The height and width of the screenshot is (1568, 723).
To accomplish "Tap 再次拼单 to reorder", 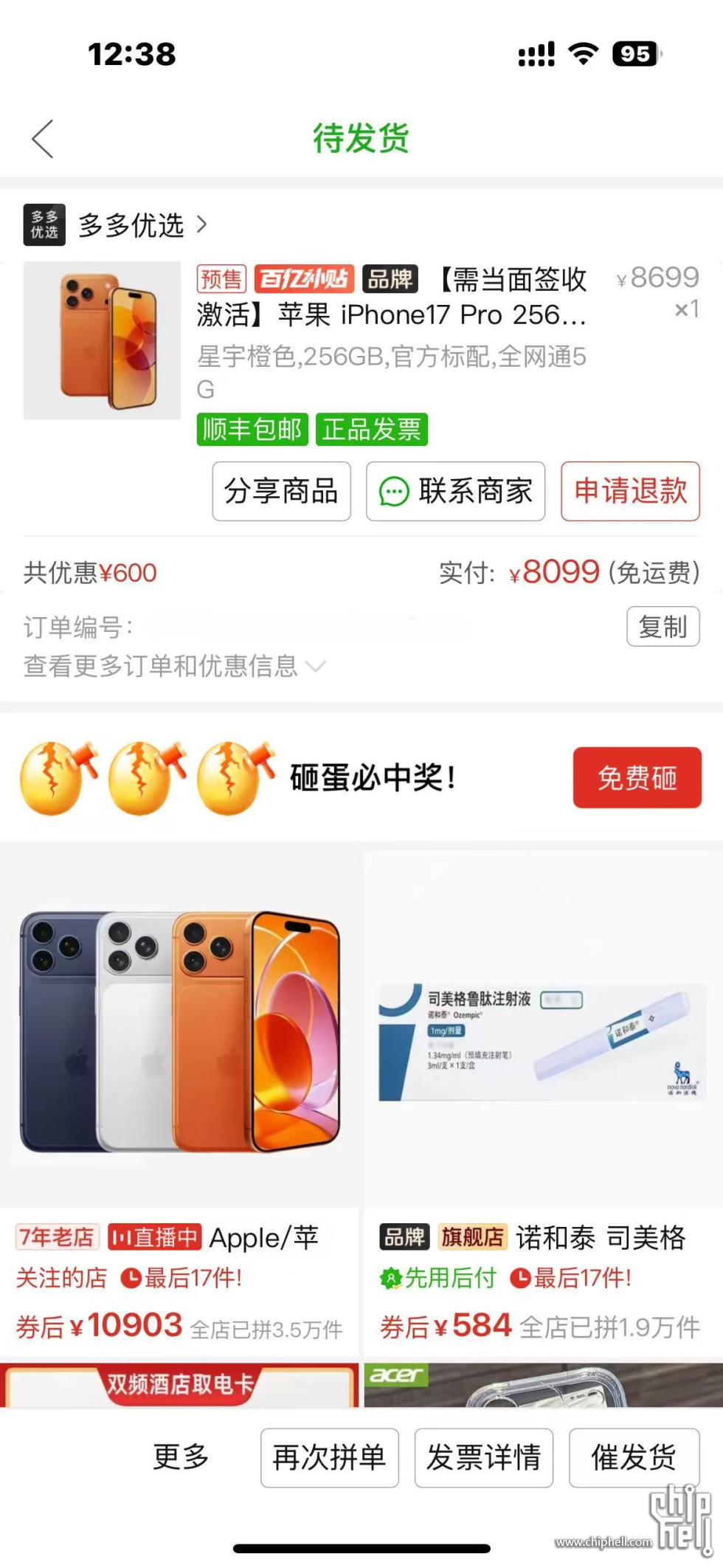I will 329,1457.
